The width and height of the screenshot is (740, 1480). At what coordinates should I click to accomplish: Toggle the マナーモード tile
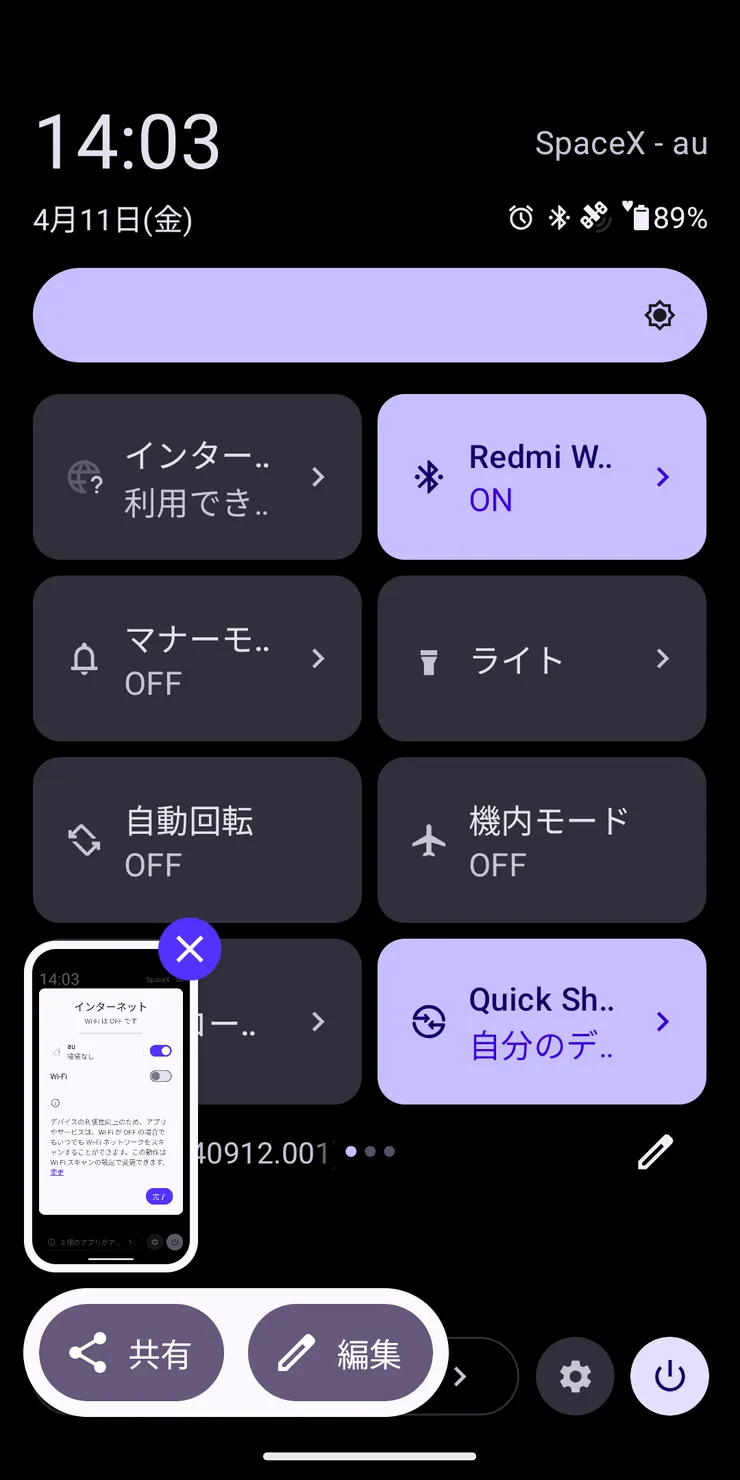(x=197, y=659)
